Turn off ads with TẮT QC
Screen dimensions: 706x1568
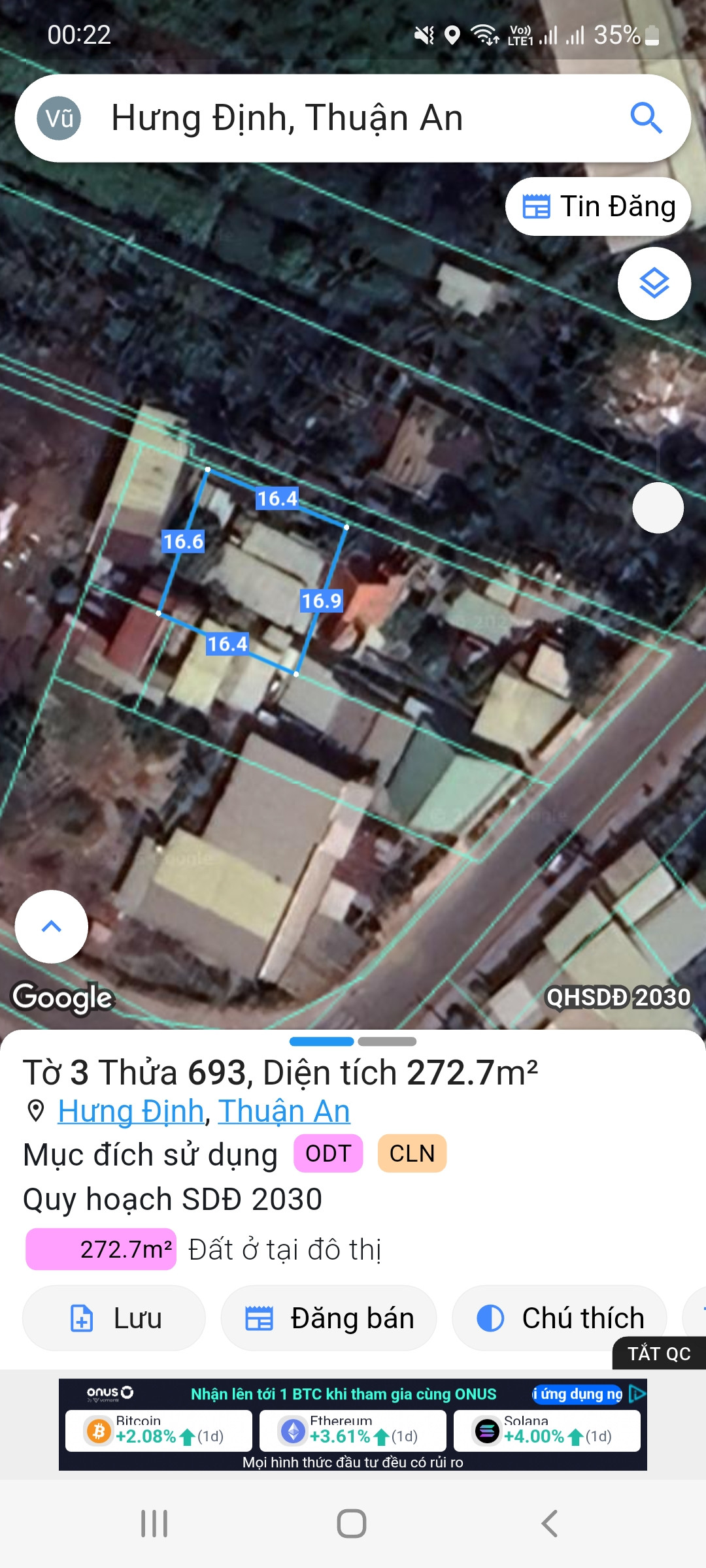(658, 1354)
